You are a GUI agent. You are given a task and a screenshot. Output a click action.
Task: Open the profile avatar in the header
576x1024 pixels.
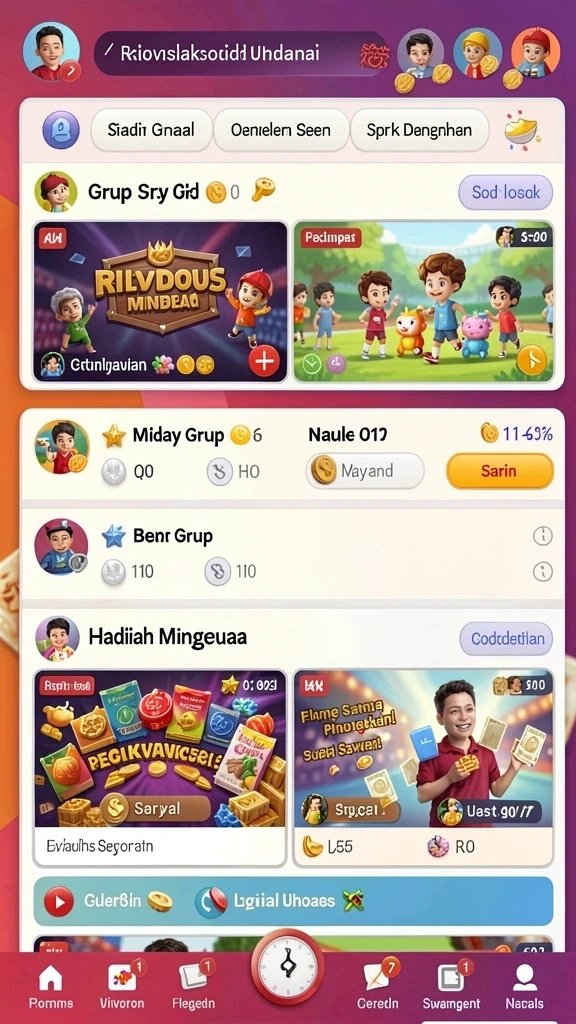tap(51, 52)
